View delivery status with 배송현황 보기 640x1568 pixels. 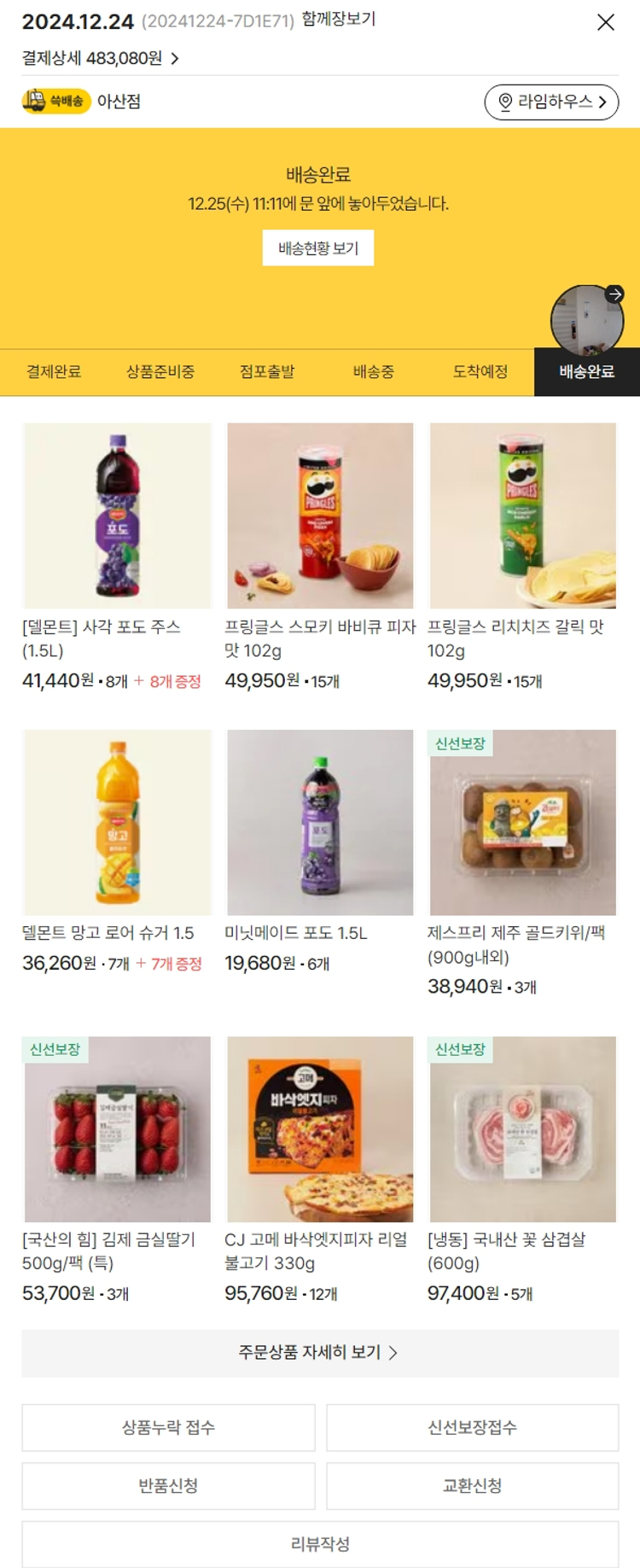[318, 248]
